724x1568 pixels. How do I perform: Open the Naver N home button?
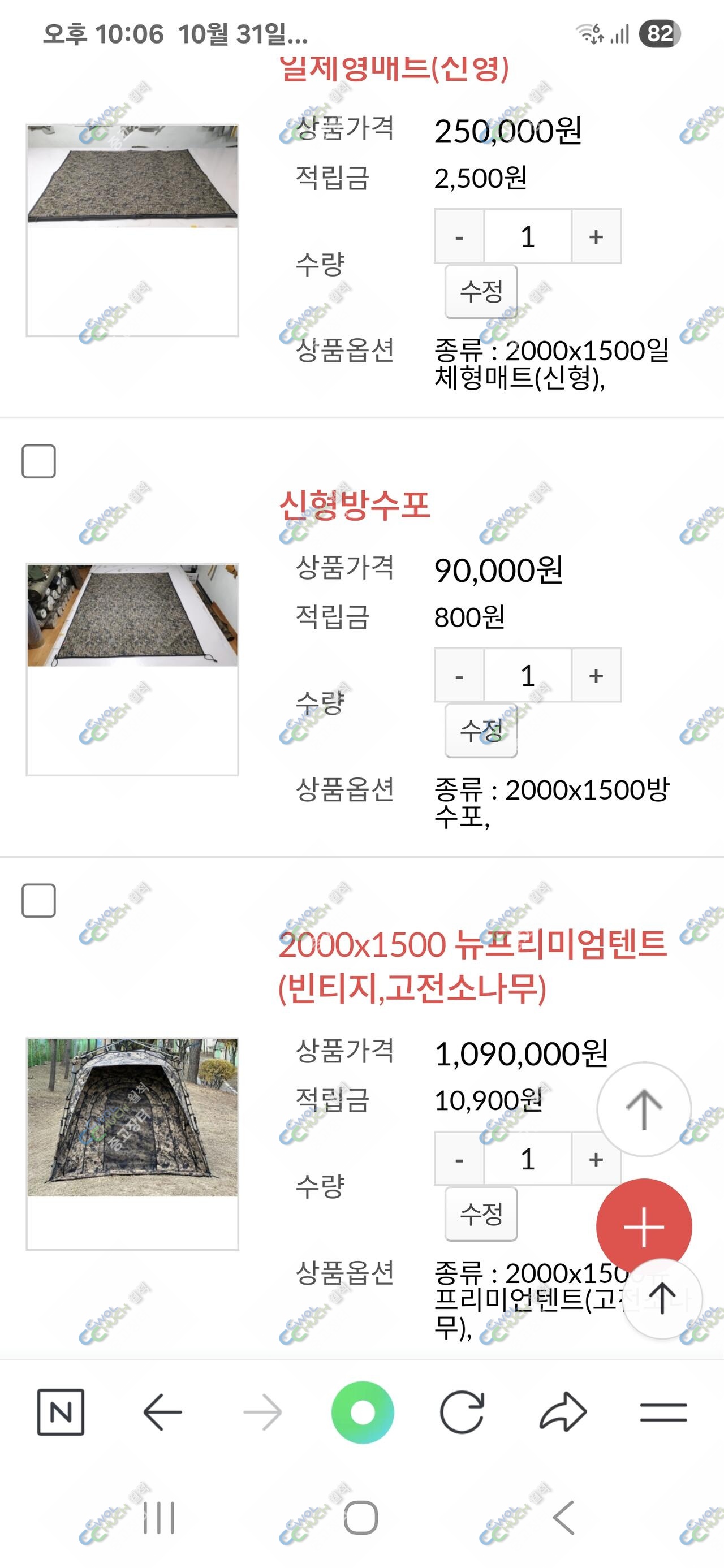(x=61, y=1412)
